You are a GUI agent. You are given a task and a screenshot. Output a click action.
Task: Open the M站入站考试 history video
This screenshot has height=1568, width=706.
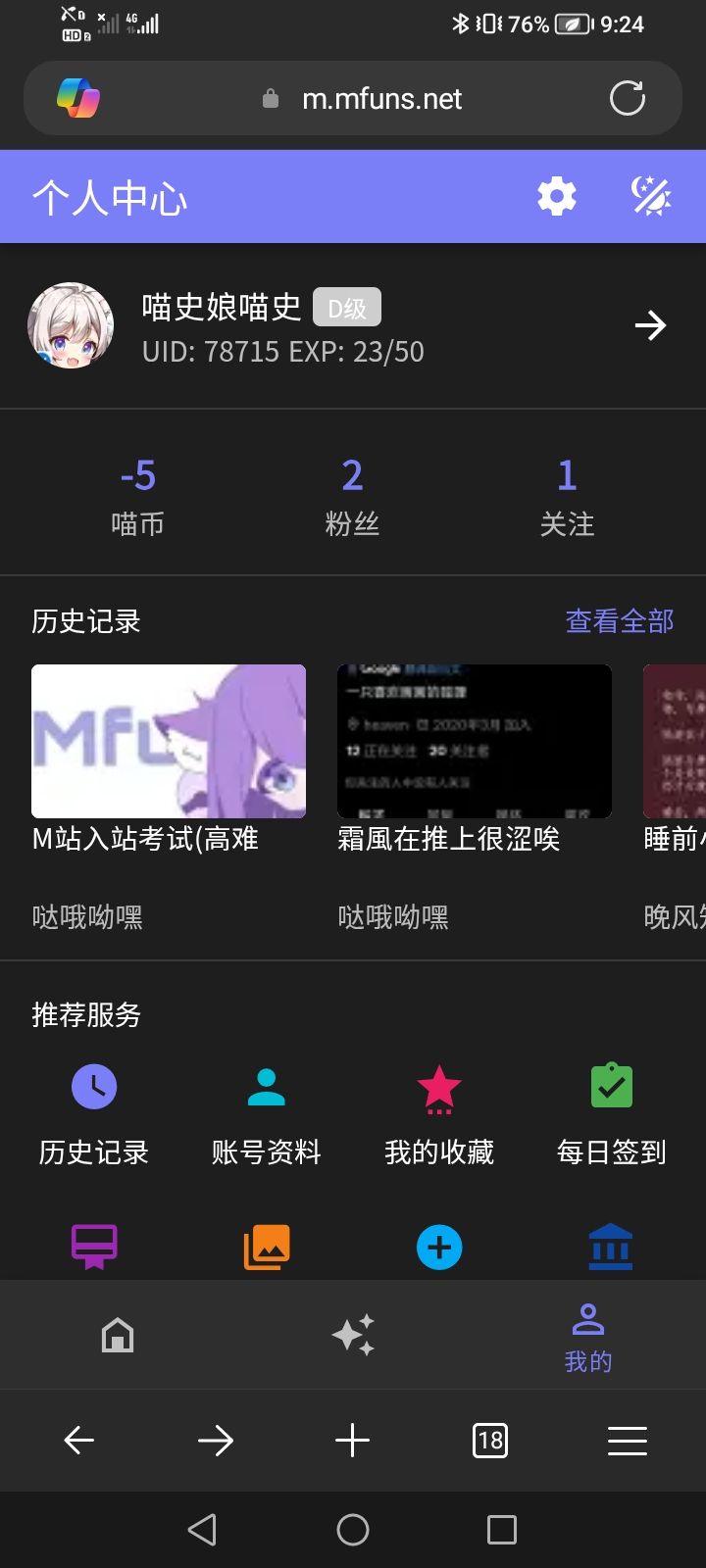(169, 742)
